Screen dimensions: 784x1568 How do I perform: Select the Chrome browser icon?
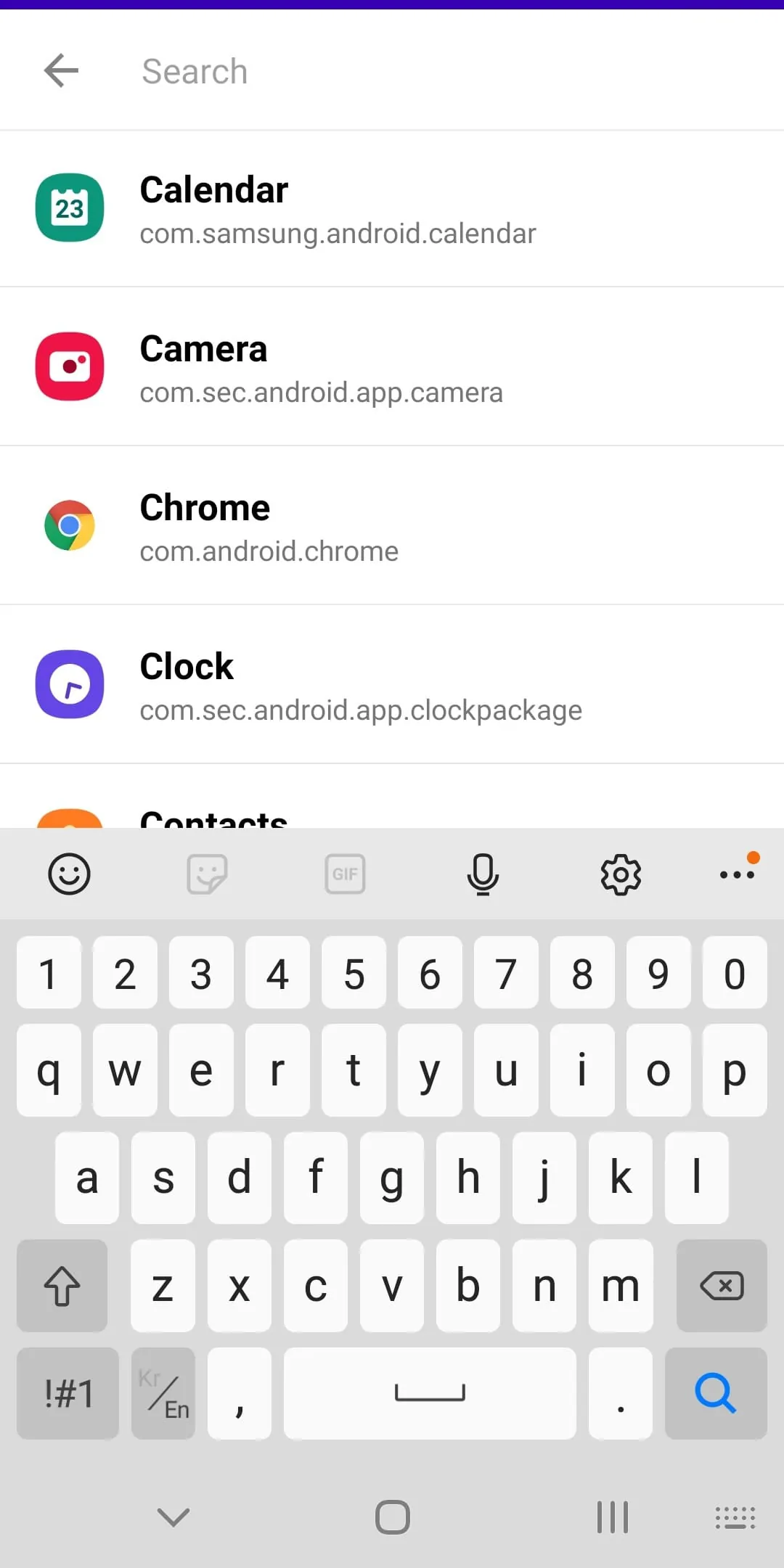[x=69, y=526]
